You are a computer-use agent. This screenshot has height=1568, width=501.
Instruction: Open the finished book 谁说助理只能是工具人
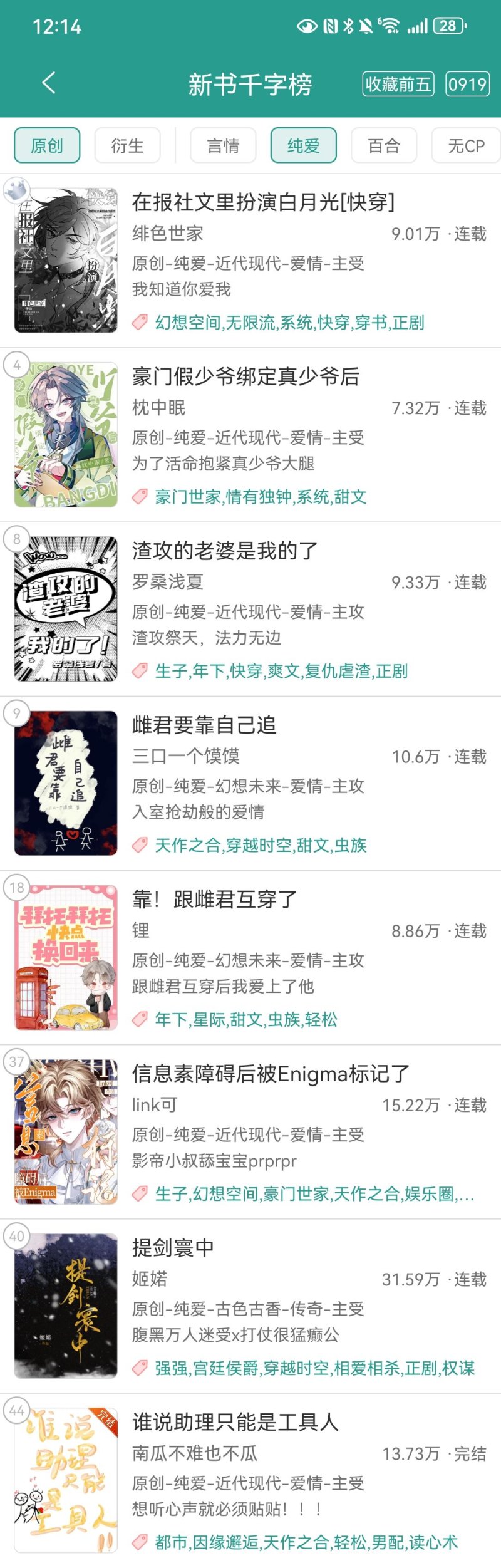pos(235,1421)
